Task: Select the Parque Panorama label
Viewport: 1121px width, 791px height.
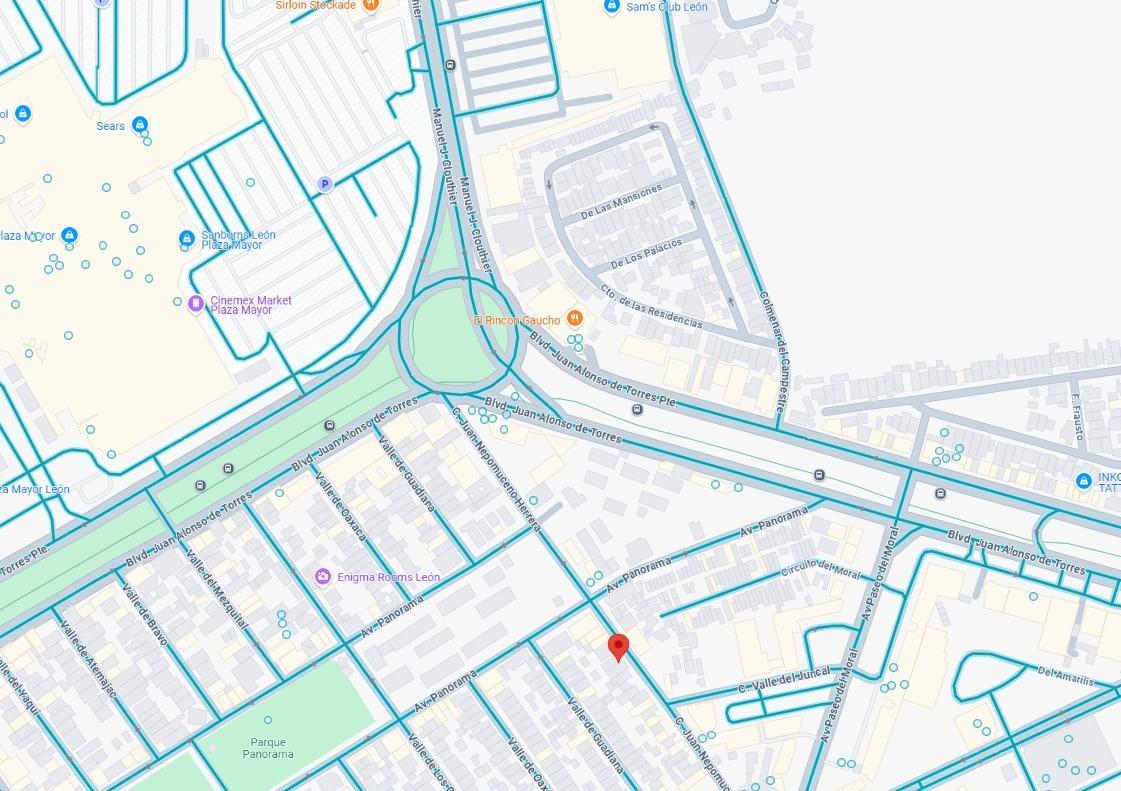Action: click(268, 747)
